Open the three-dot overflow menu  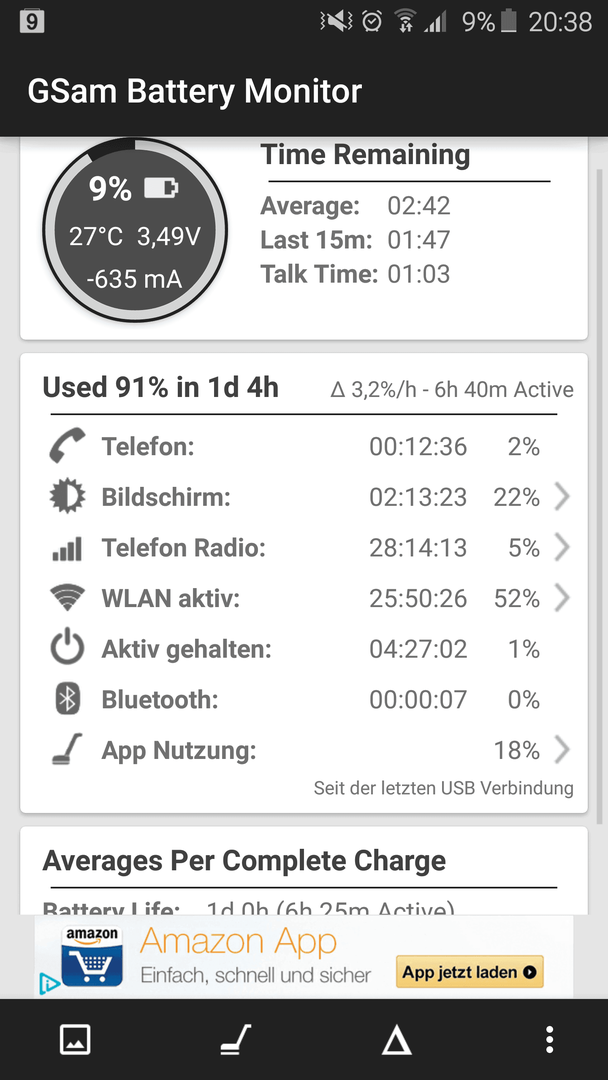point(549,1039)
